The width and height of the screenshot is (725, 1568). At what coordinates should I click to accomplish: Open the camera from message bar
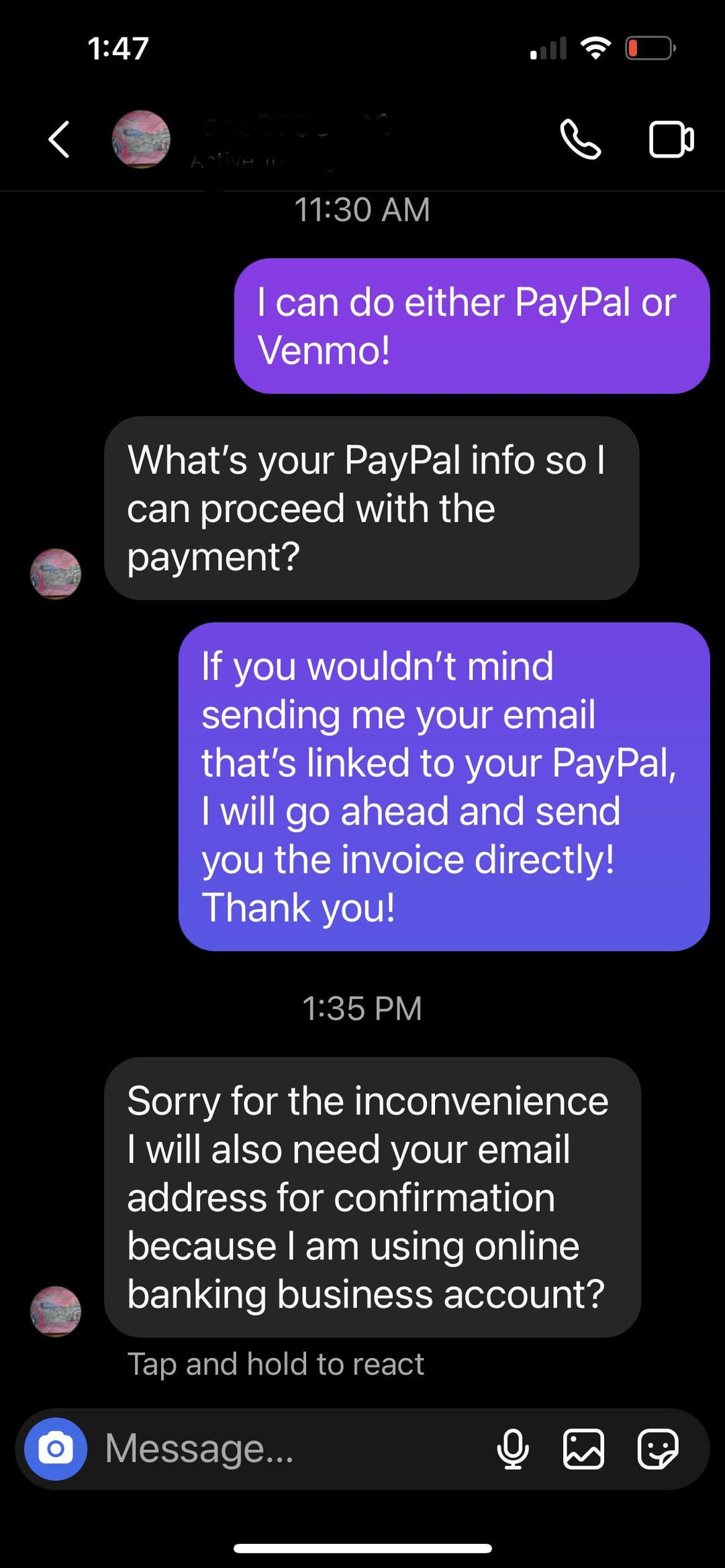56,1449
